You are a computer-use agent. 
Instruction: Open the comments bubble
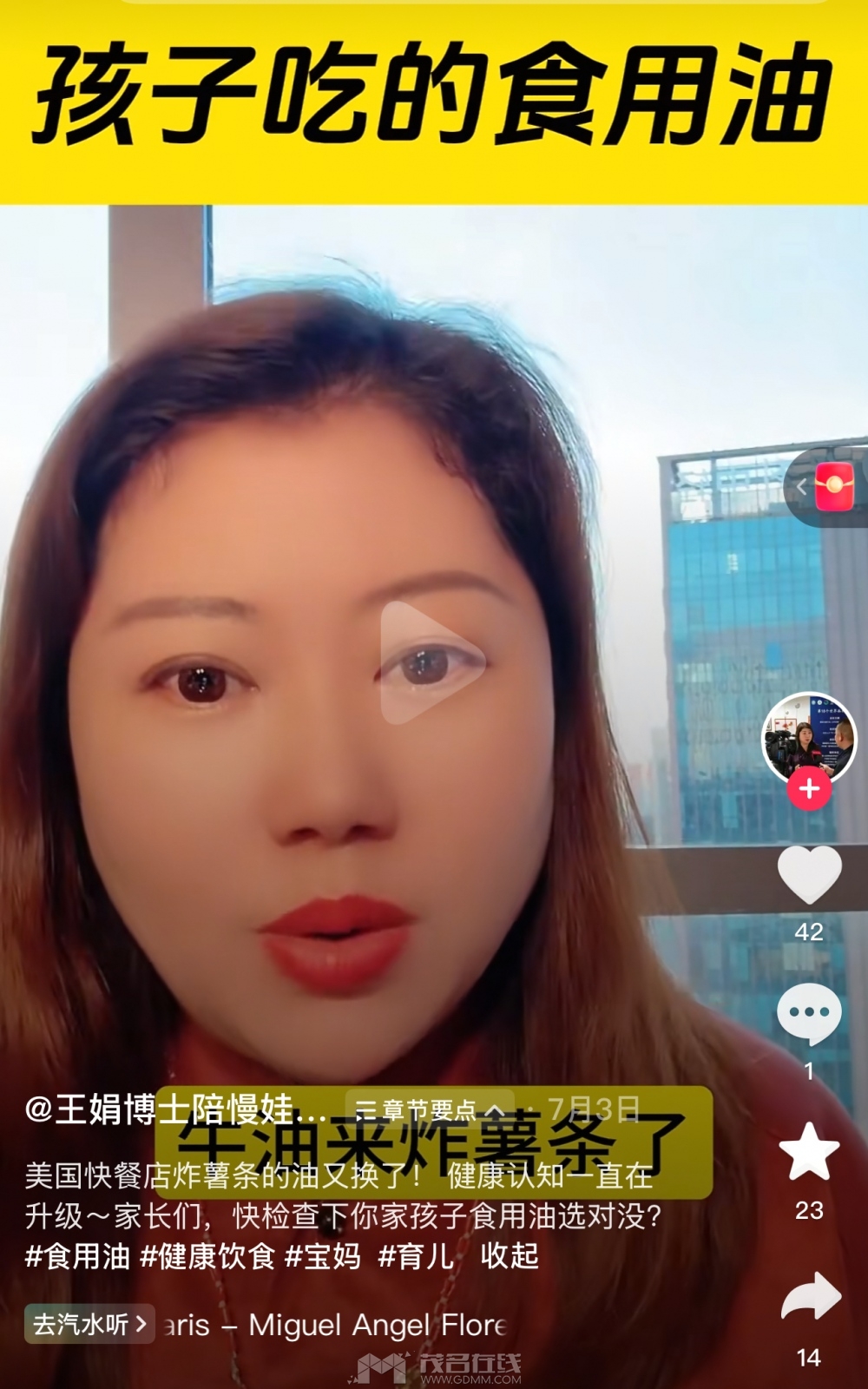(x=809, y=1014)
